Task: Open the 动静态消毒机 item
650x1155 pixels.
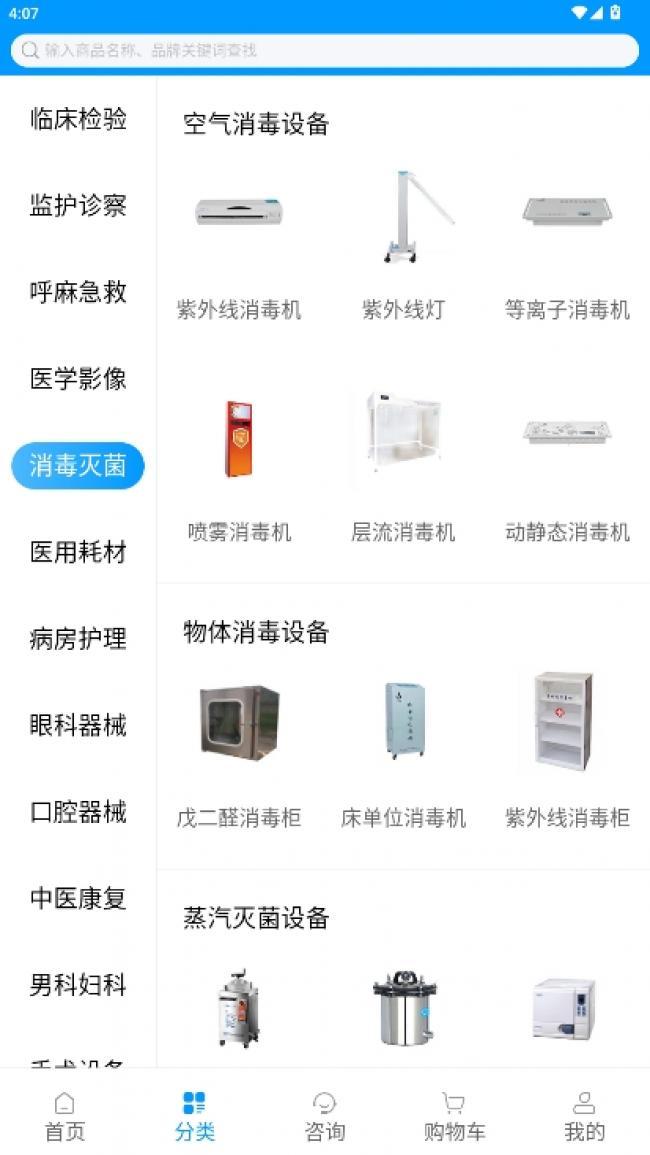Action: click(567, 468)
